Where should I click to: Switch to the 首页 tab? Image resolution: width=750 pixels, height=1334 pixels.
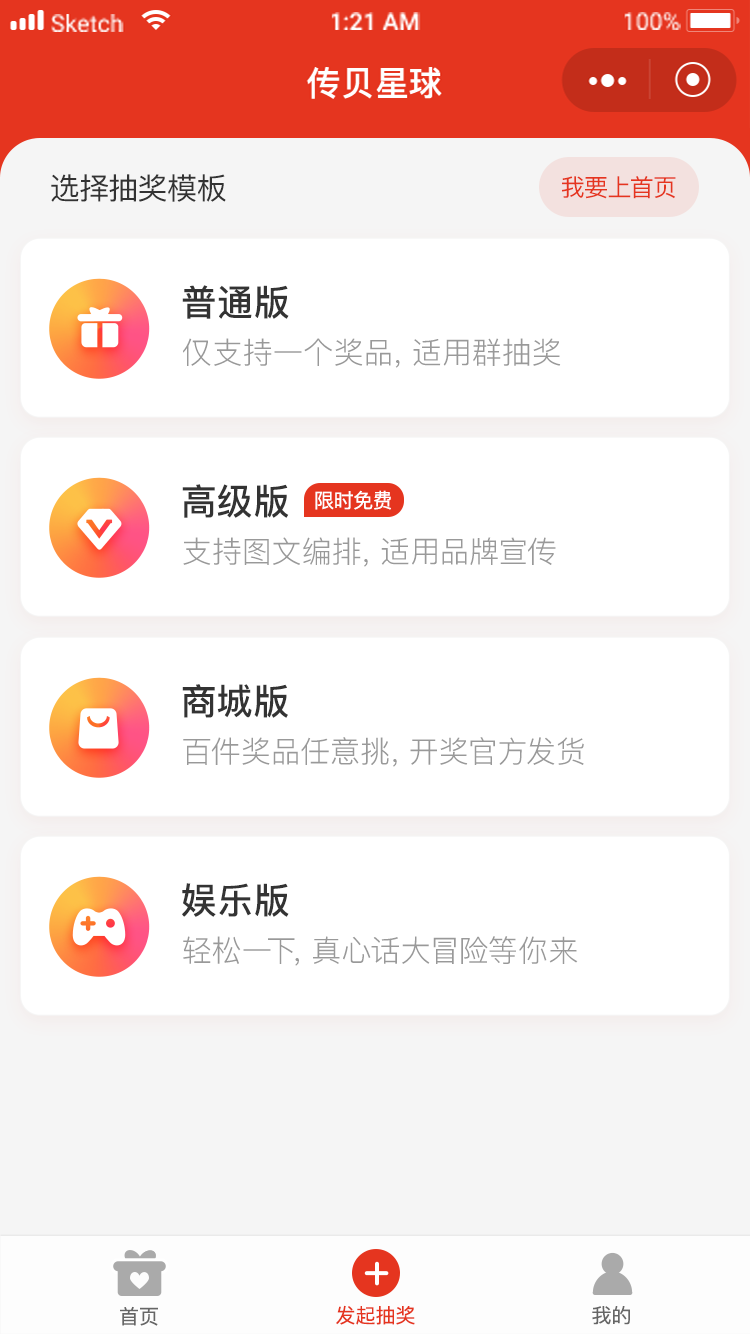click(139, 1288)
